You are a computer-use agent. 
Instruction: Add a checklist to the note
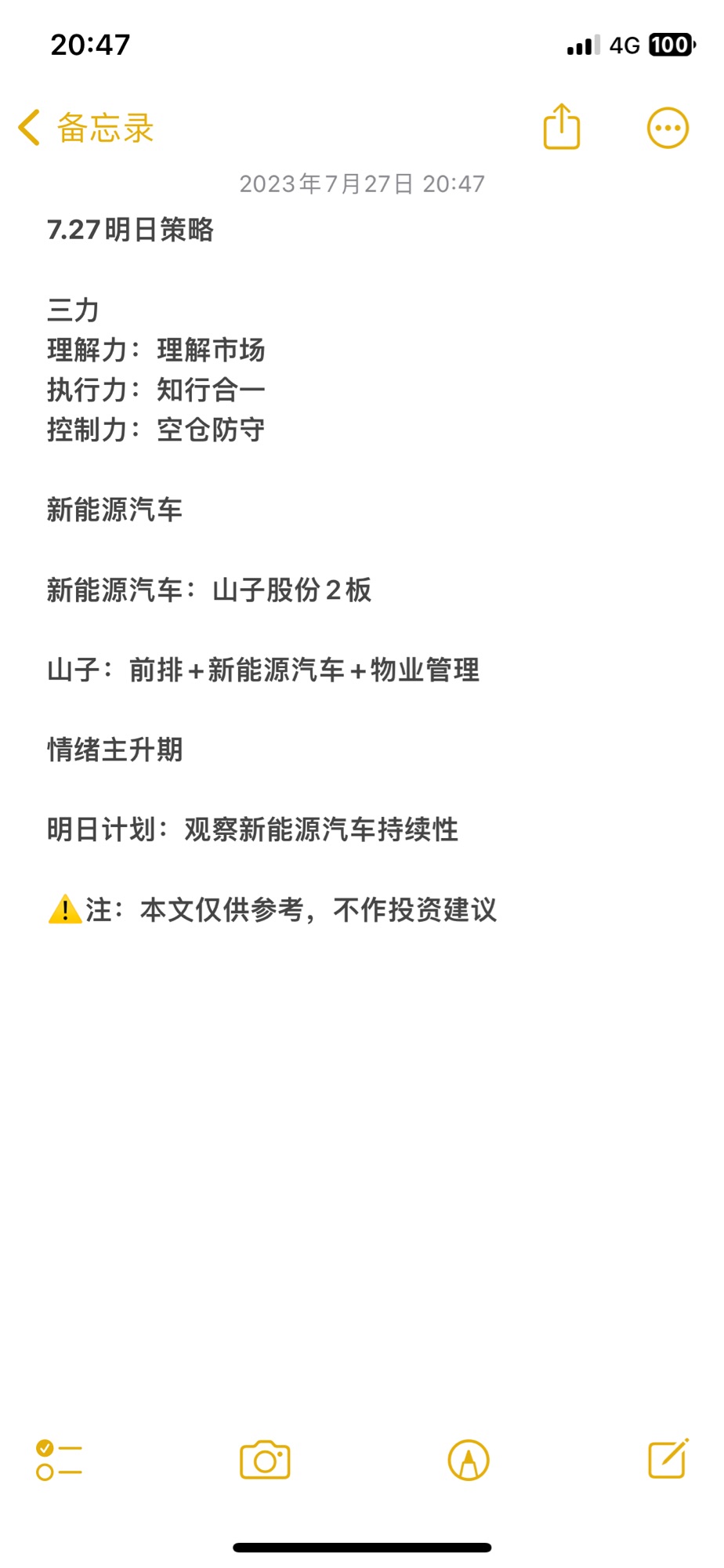click(x=59, y=1460)
